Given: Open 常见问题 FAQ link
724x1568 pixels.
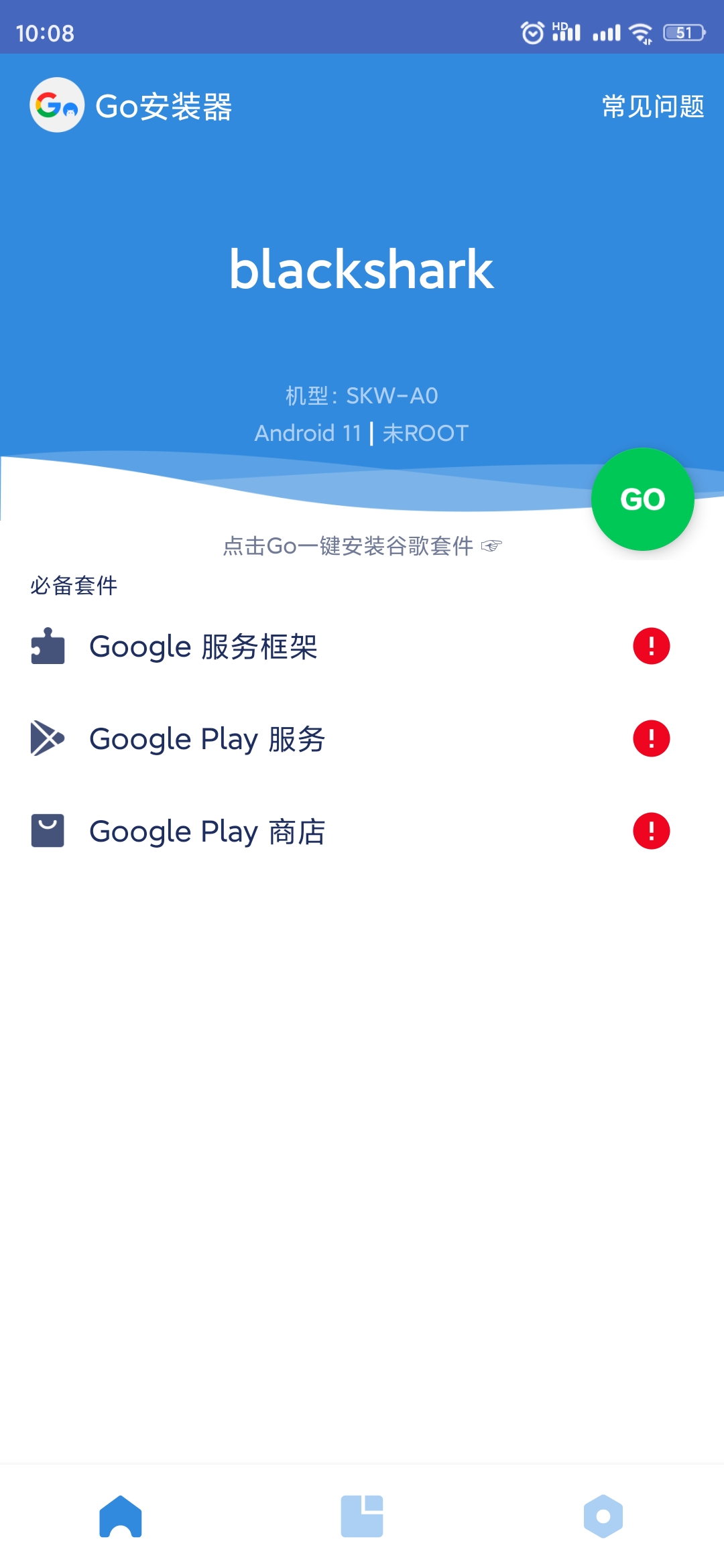Looking at the screenshot, I should click(653, 107).
